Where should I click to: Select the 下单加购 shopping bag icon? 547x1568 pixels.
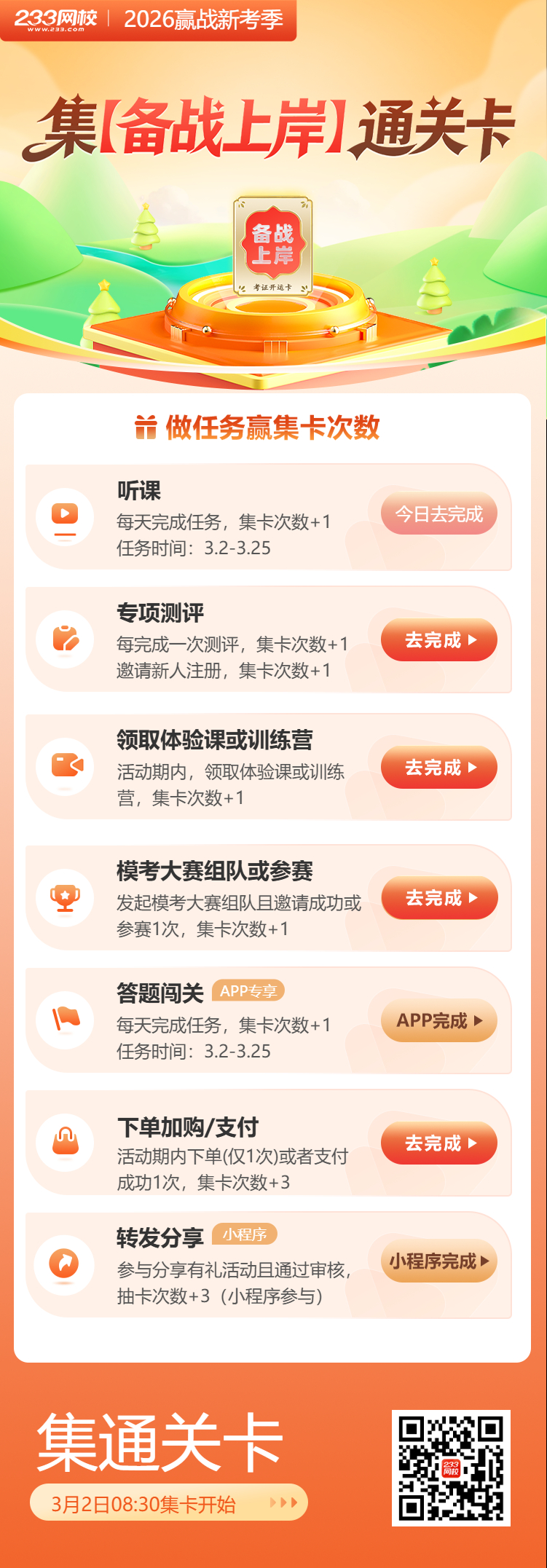pos(65,1143)
